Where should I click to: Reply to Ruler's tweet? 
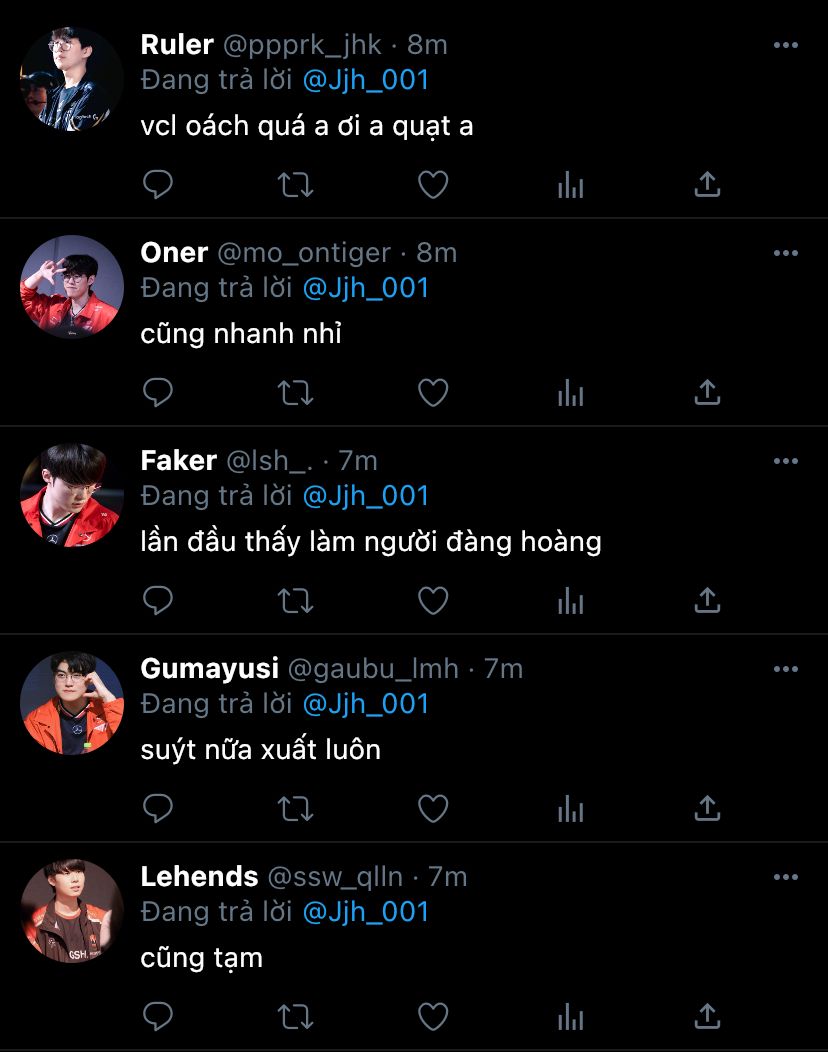(x=158, y=185)
